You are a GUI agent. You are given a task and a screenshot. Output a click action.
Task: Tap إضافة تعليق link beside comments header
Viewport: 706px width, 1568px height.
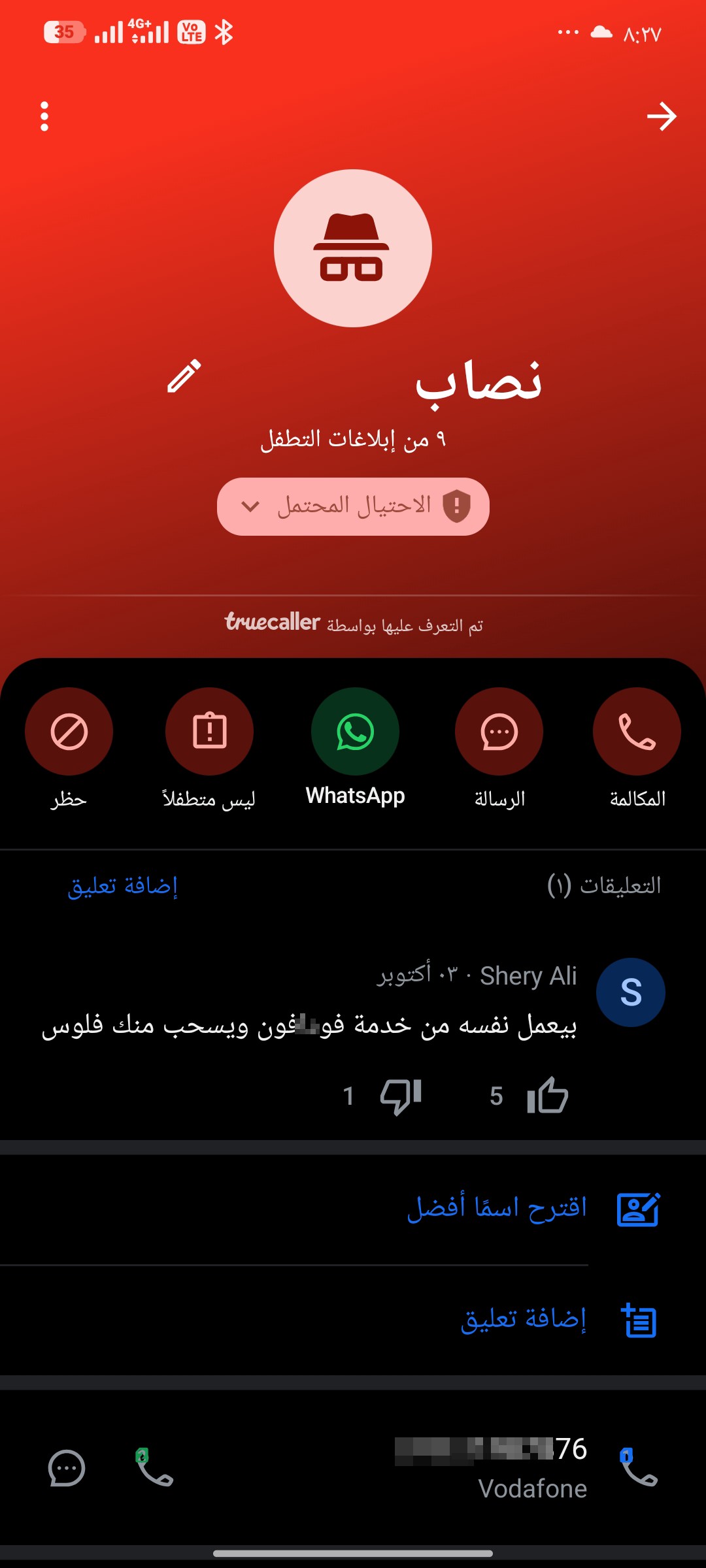tap(123, 886)
